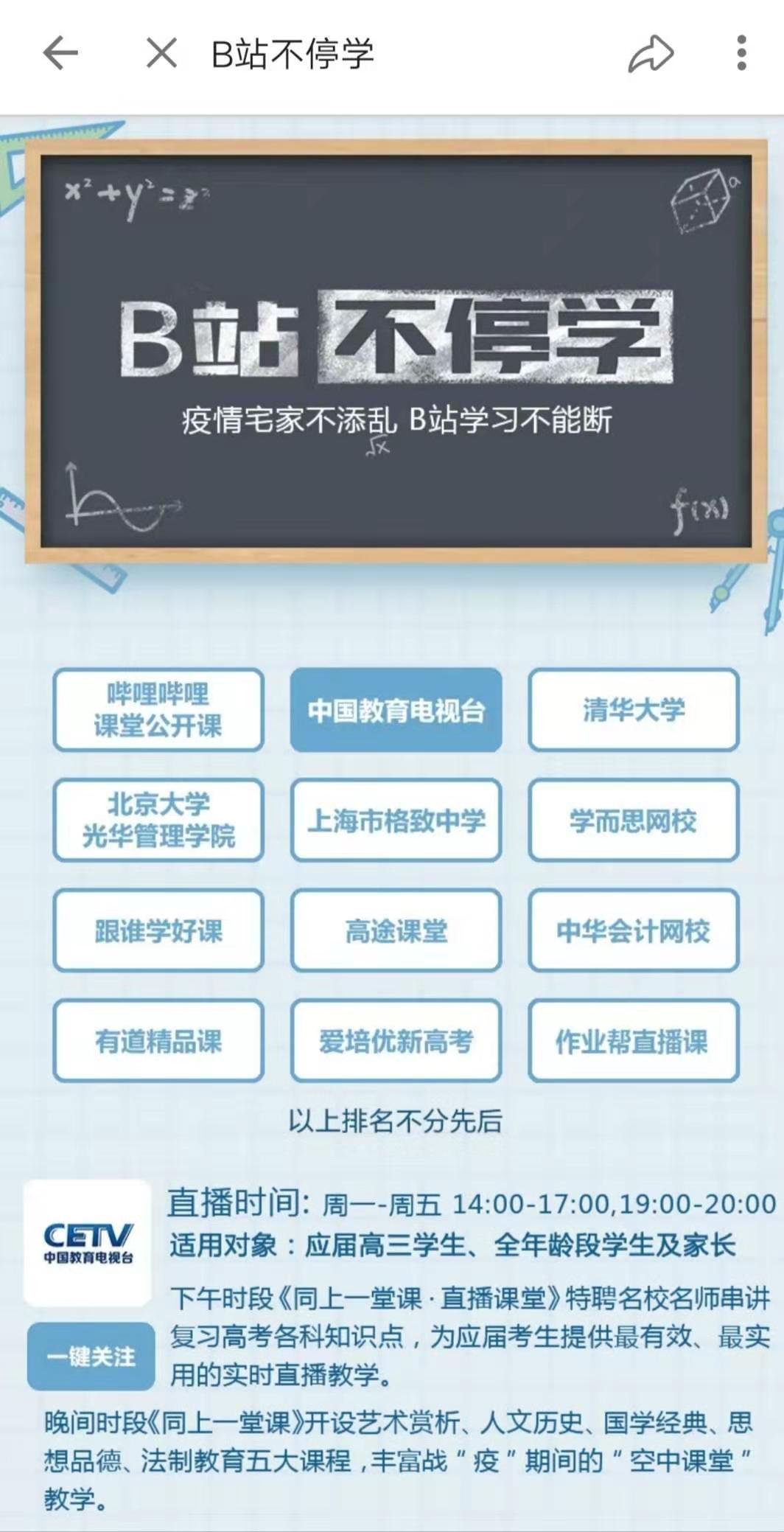This screenshot has height=1532, width=784.
Task: Choose 中华会计网校
Action: [x=633, y=930]
